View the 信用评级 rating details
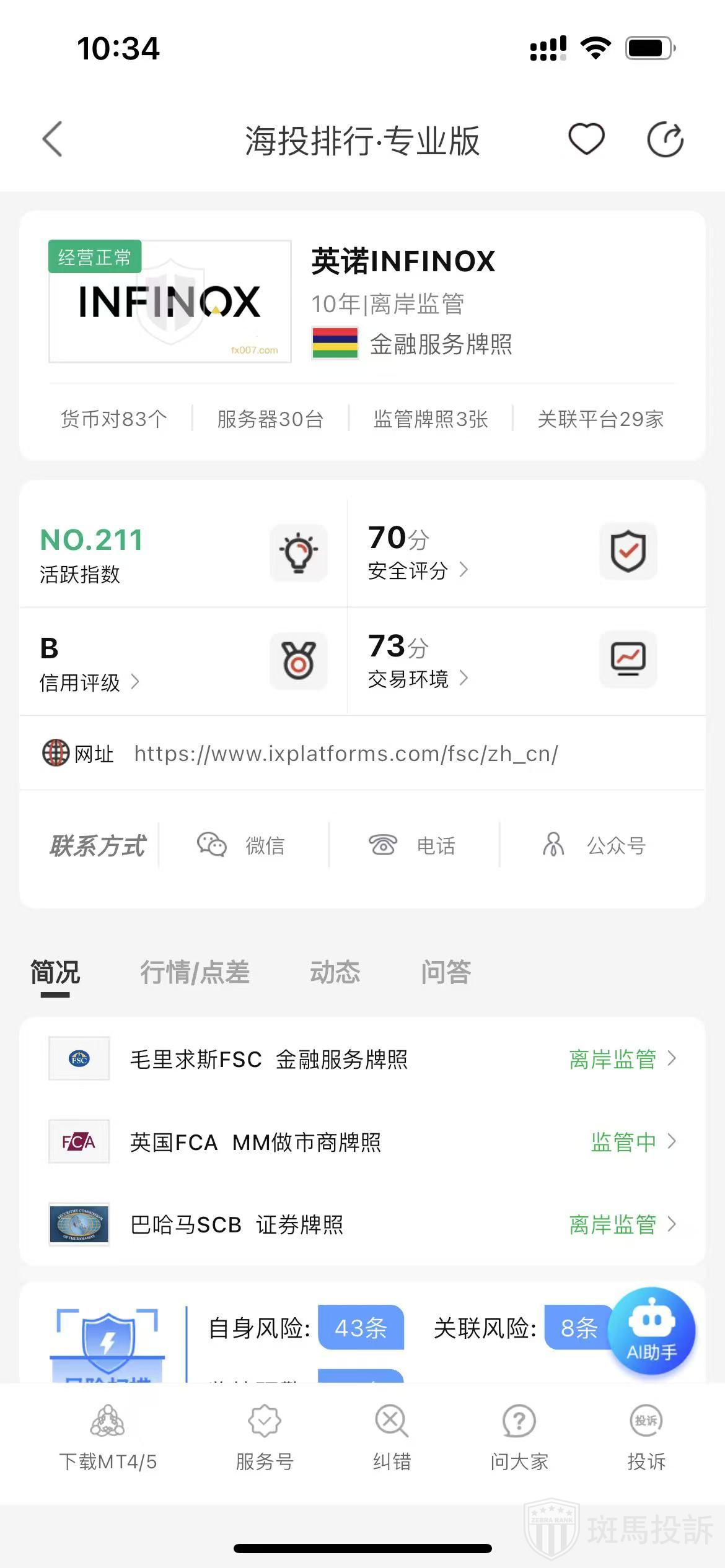This screenshot has width=725, height=1568. click(x=89, y=682)
